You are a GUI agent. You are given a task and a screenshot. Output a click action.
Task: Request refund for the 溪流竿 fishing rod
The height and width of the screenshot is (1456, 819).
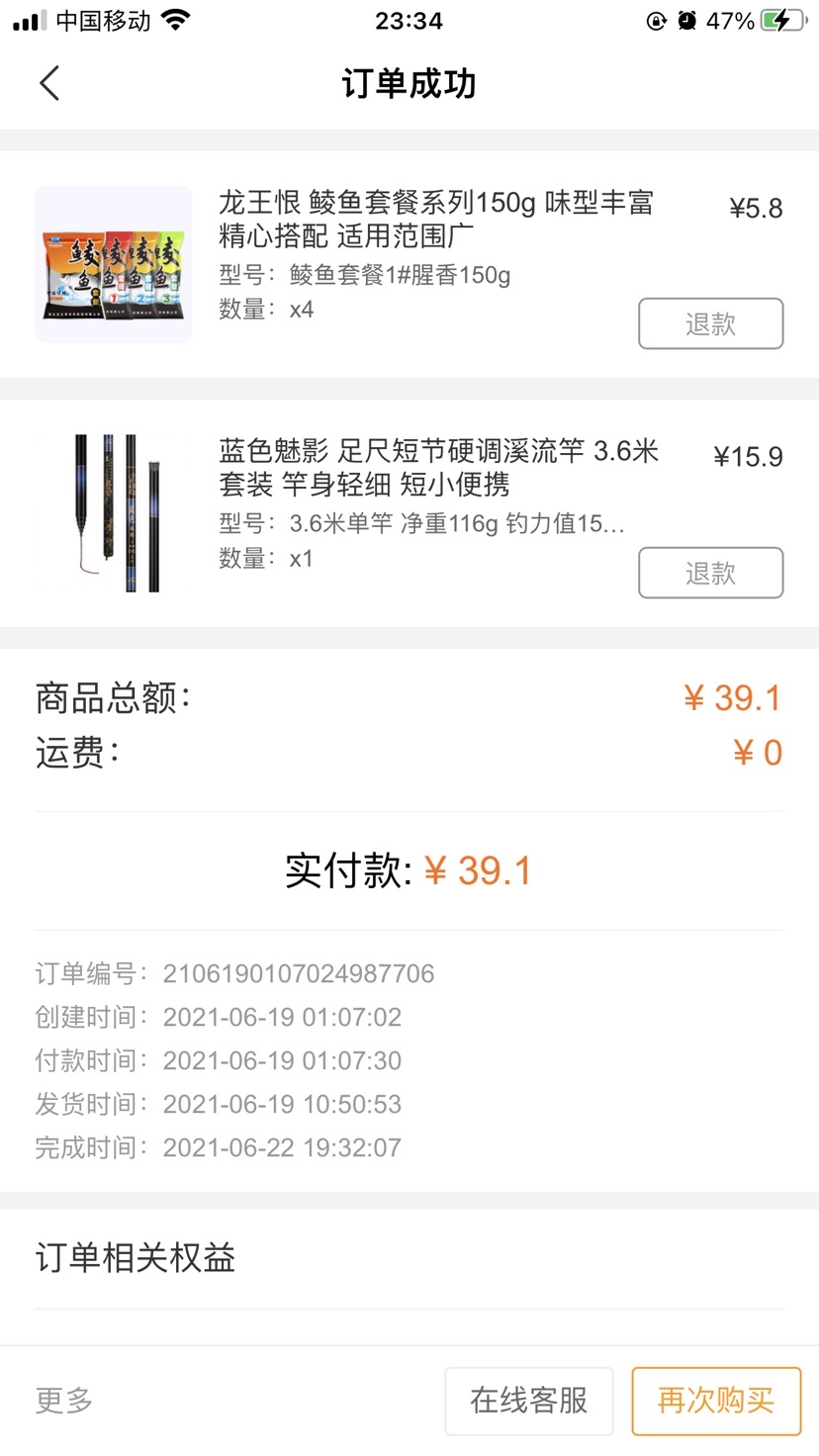point(710,573)
